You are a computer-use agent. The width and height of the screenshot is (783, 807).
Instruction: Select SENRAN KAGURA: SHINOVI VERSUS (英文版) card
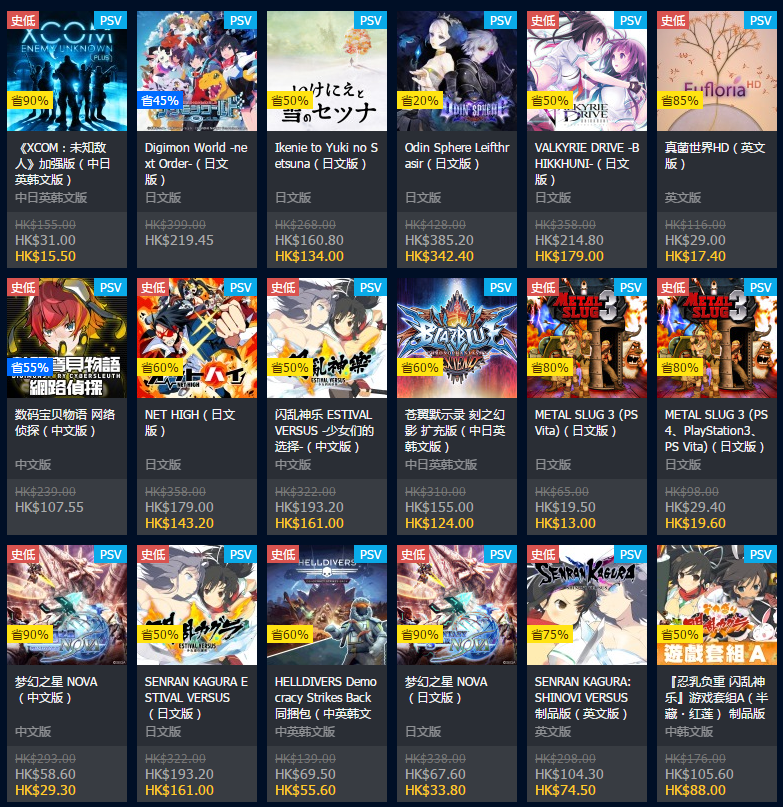pyautogui.click(x=587, y=605)
